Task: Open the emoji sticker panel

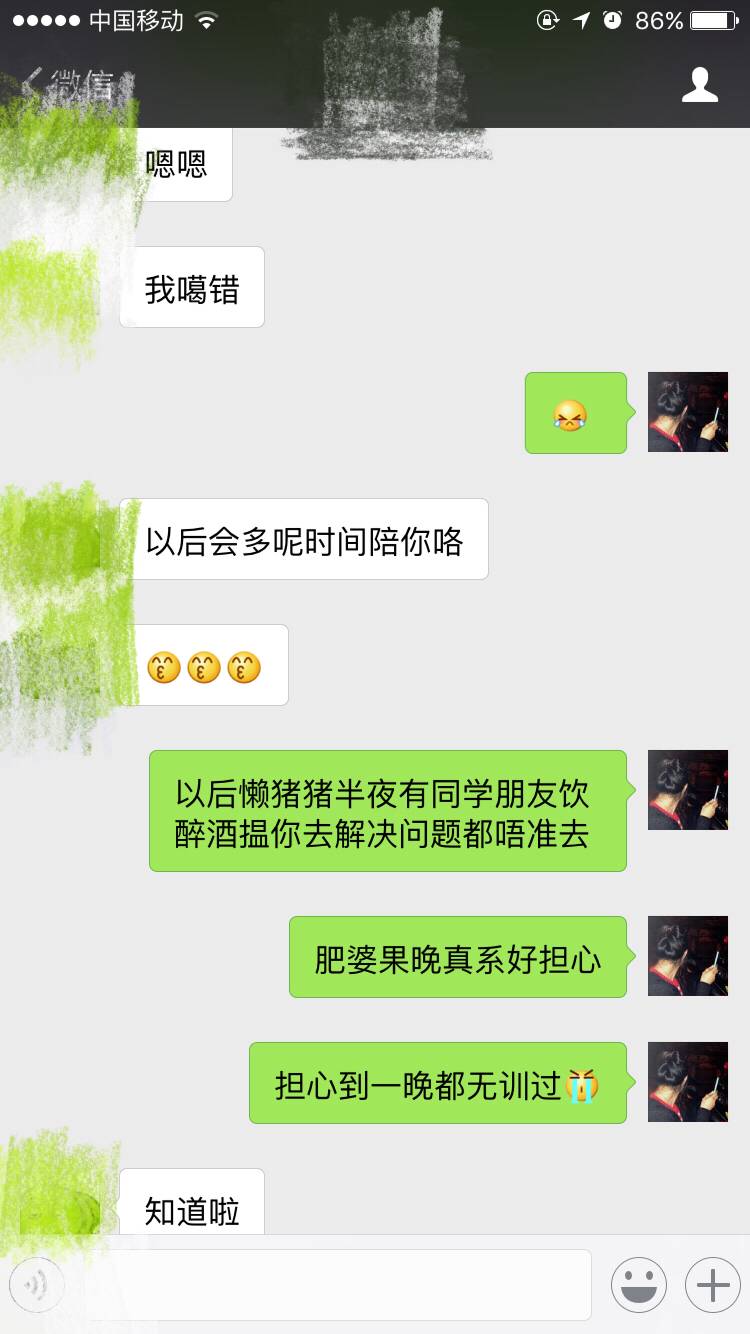Action: 638,1284
